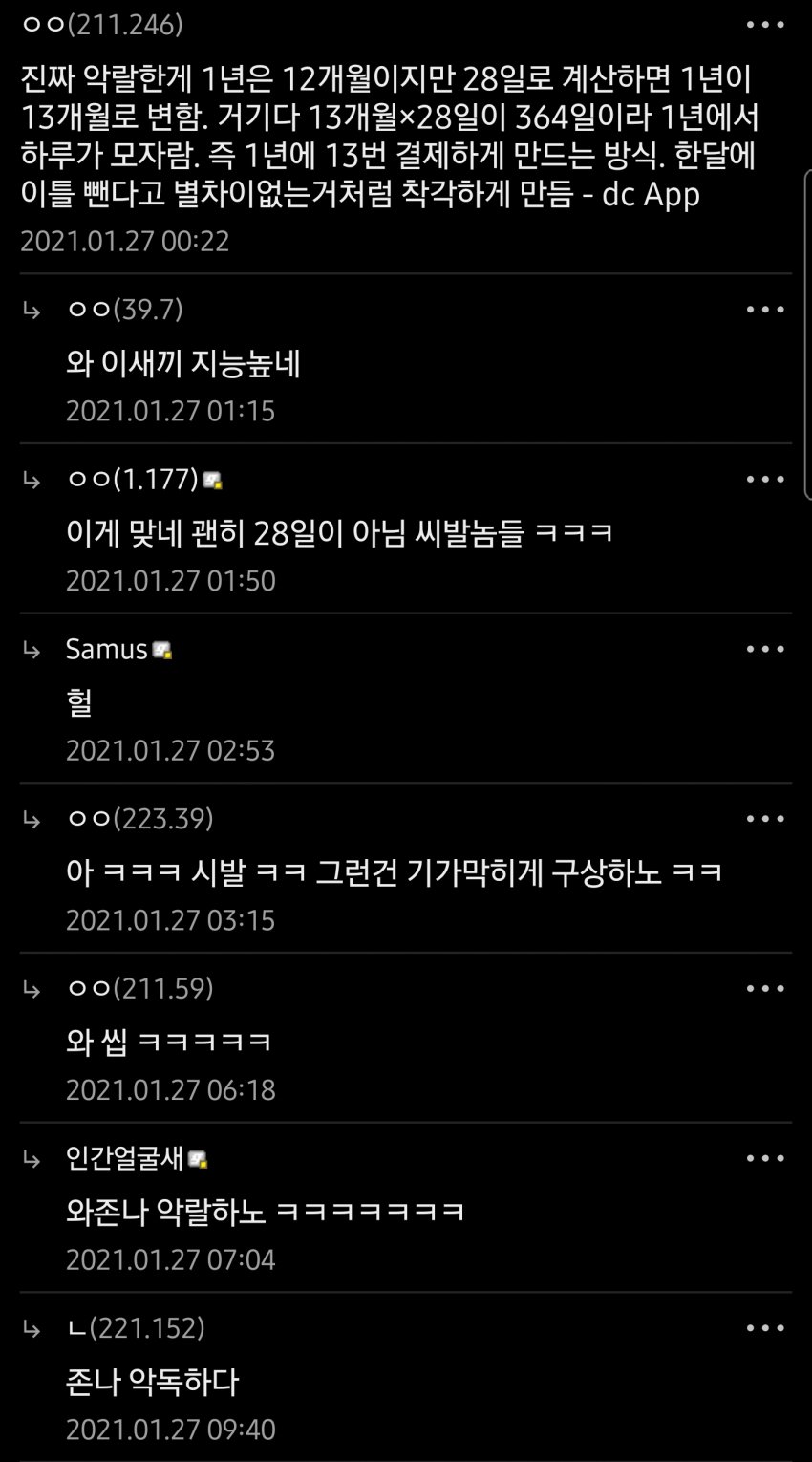This screenshot has width=812, height=1462.
Task: Open more options for the ㅇㅇ(39.7) reply
Action: tap(765, 310)
